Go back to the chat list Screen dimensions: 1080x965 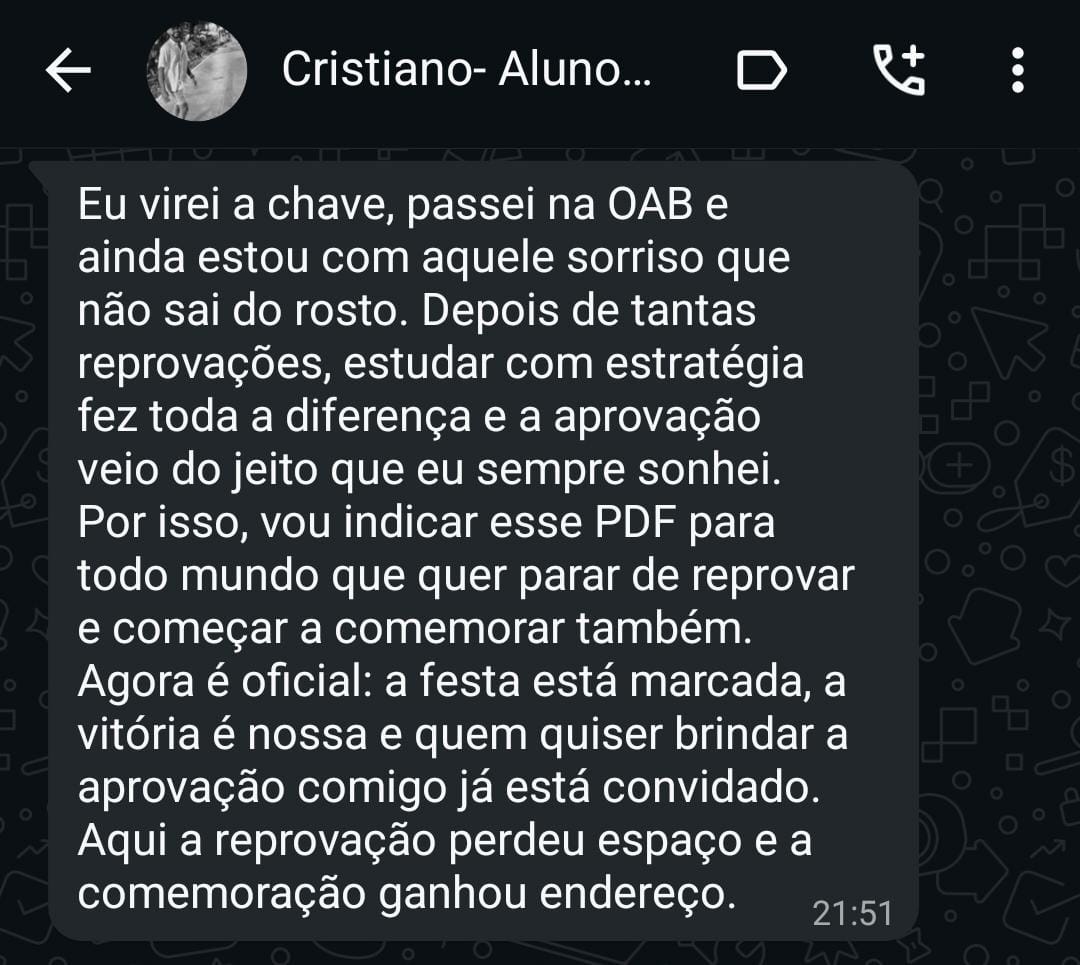[68, 72]
